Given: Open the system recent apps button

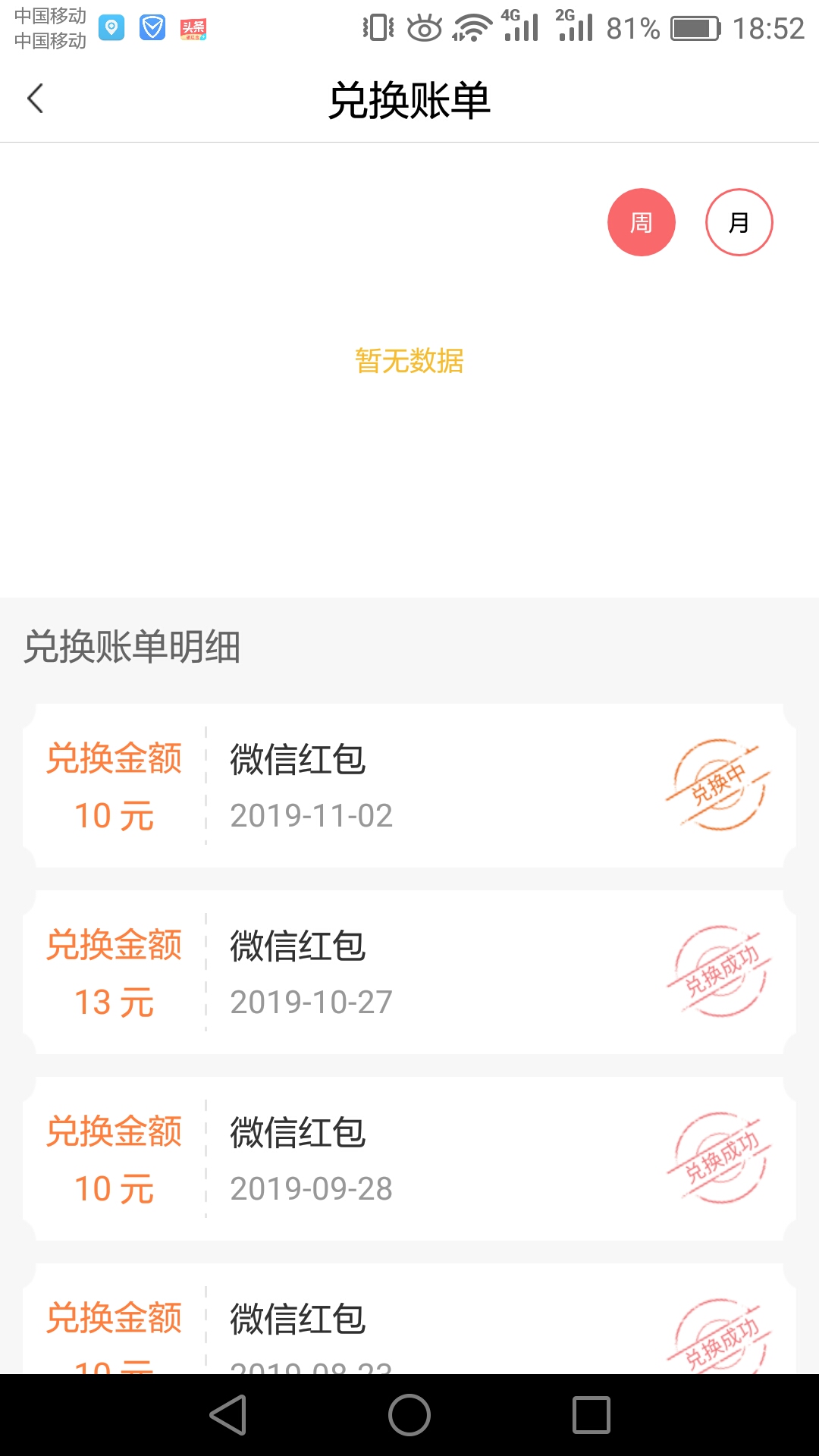Looking at the screenshot, I should coord(591,1415).
